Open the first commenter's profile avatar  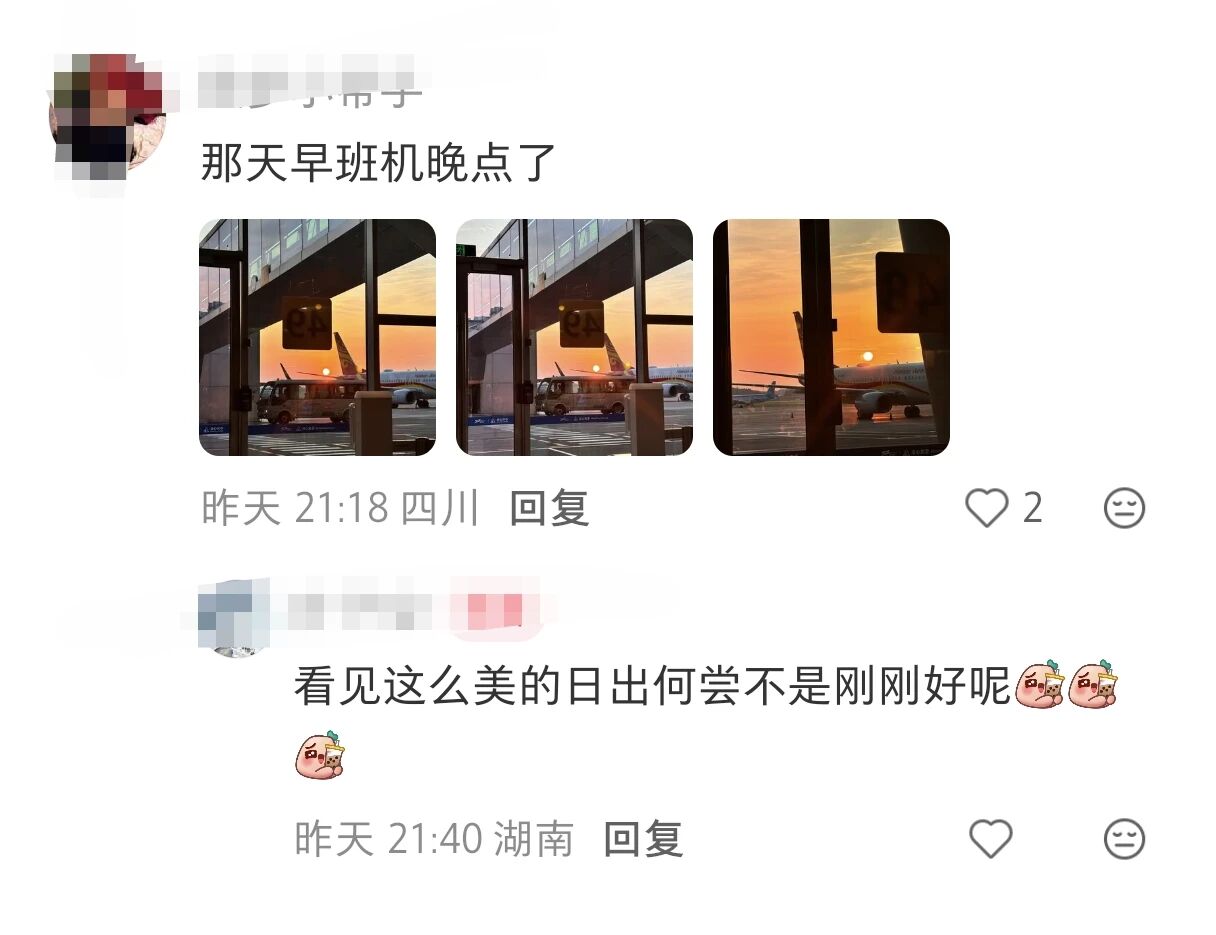[x=105, y=118]
